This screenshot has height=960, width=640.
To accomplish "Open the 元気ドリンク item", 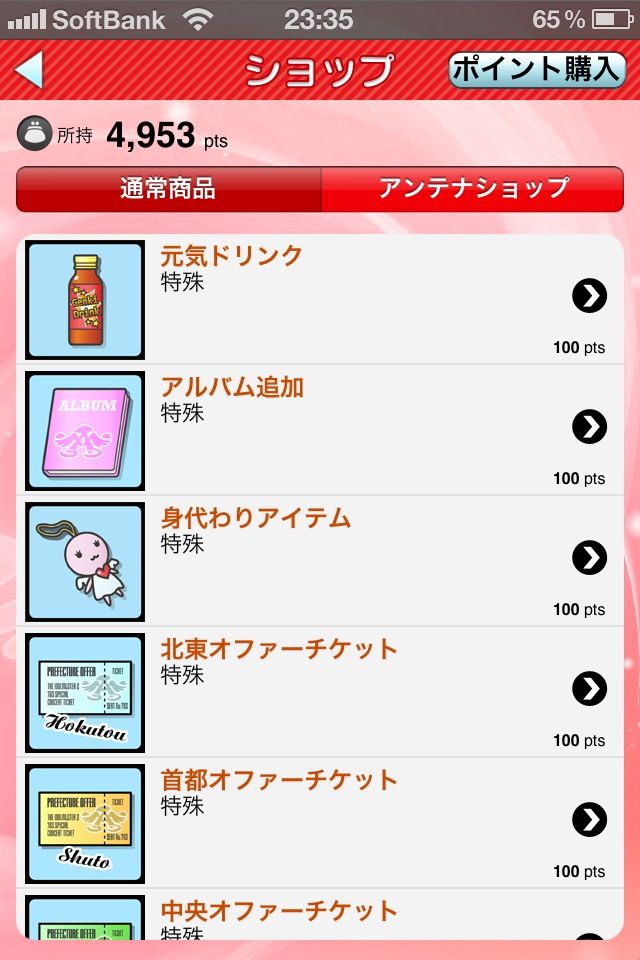I will [x=318, y=300].
